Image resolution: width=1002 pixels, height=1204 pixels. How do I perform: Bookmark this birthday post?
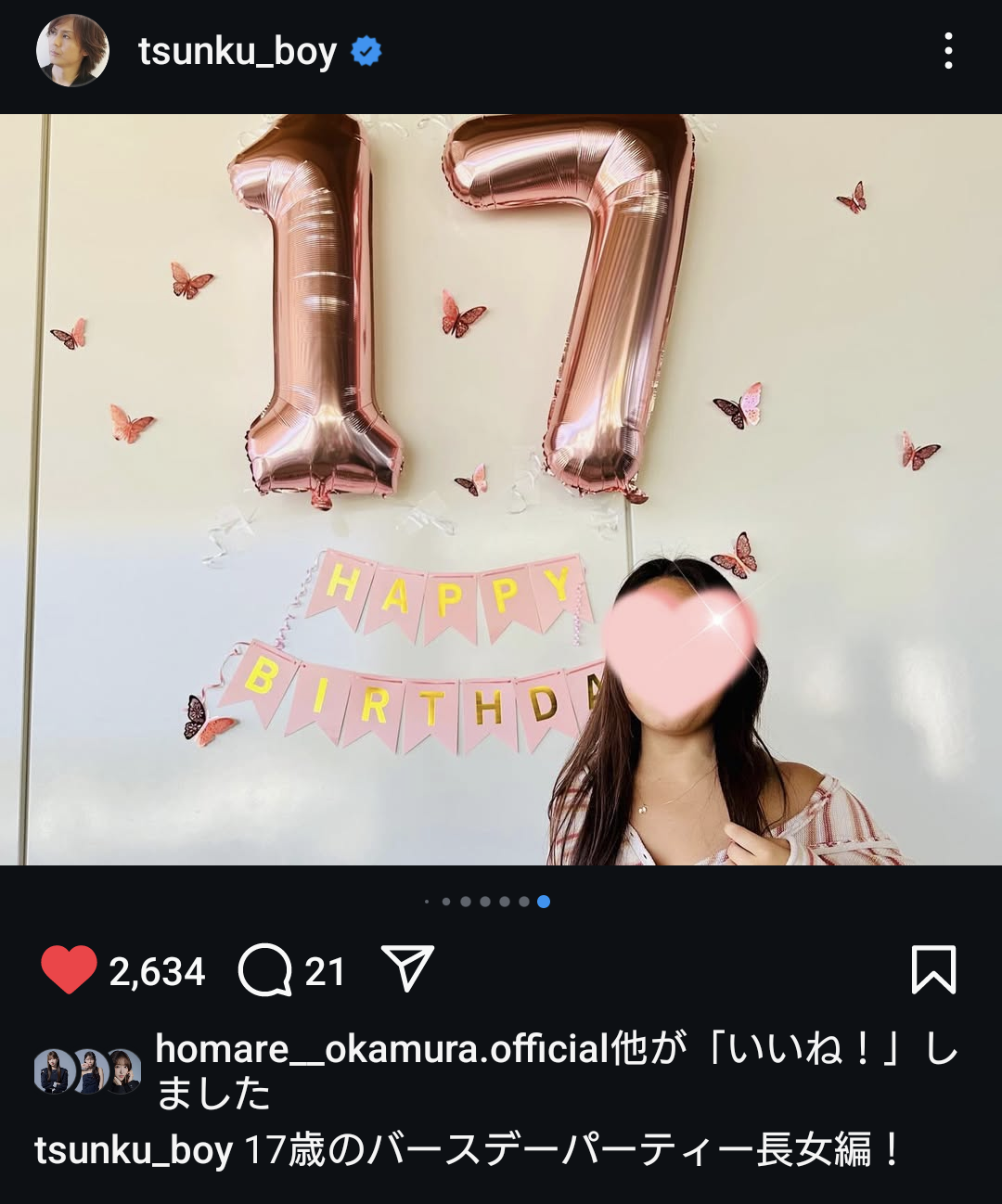(932, 970)
